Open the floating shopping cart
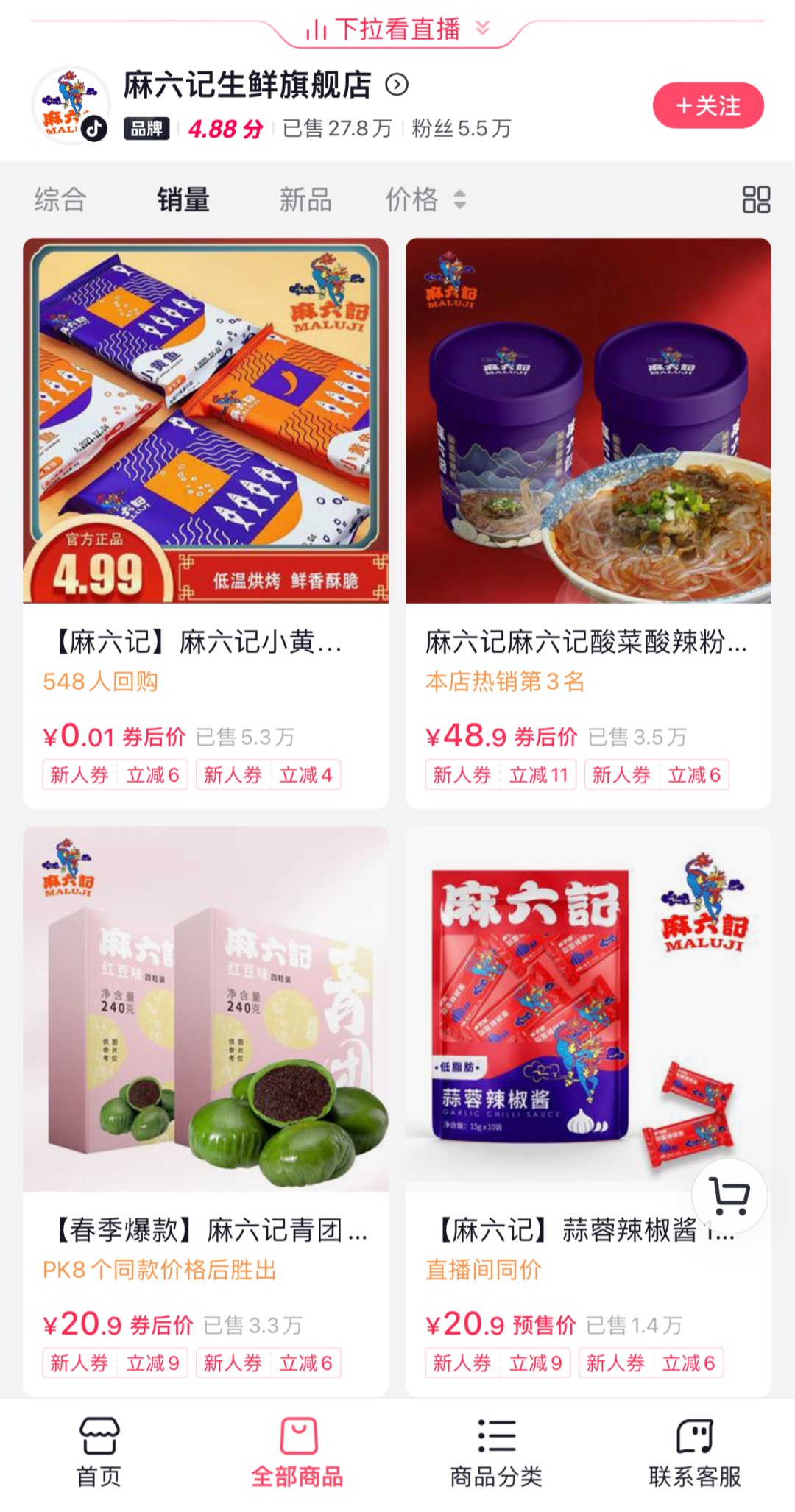The image size is (795, 1512). (x=729, y=1197)
